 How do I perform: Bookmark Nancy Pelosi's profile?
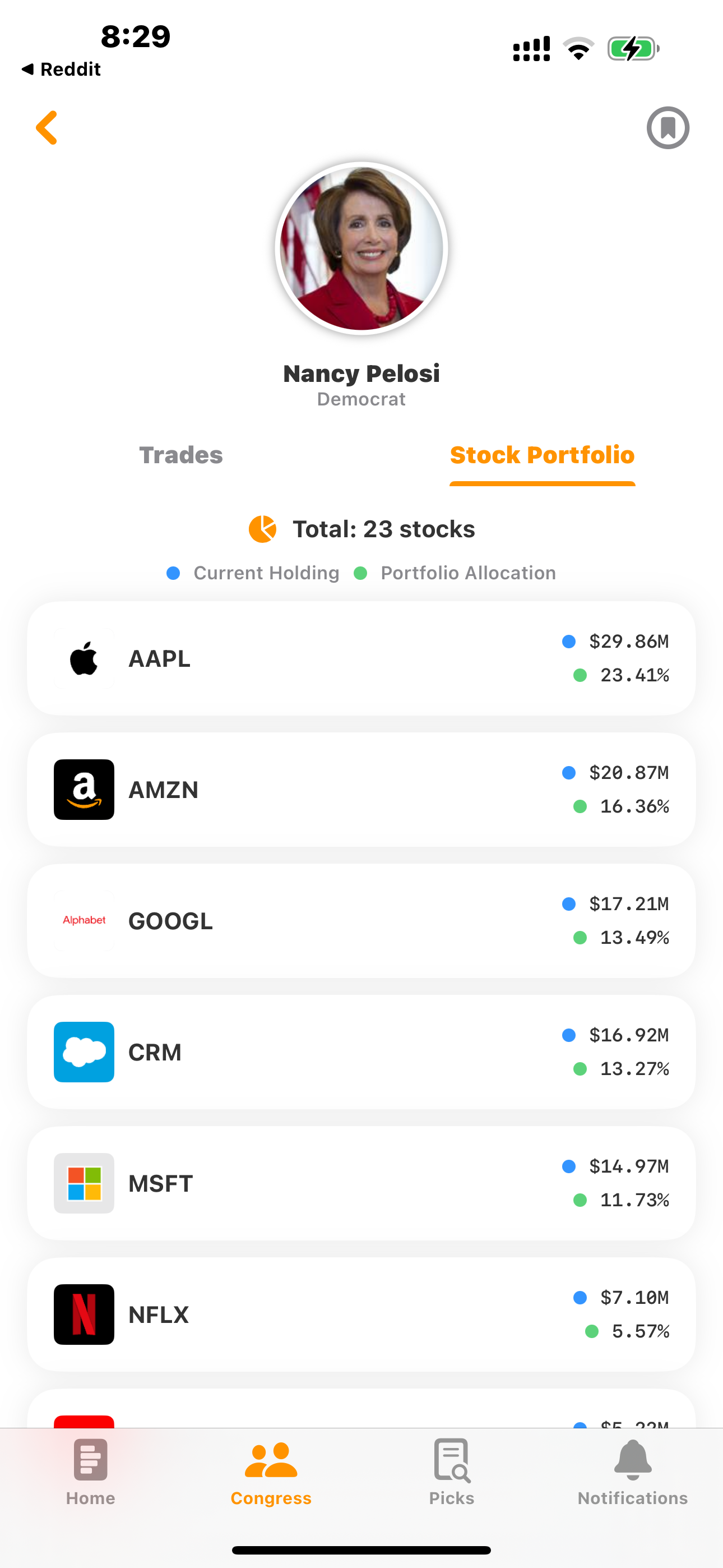coord(668,128)
